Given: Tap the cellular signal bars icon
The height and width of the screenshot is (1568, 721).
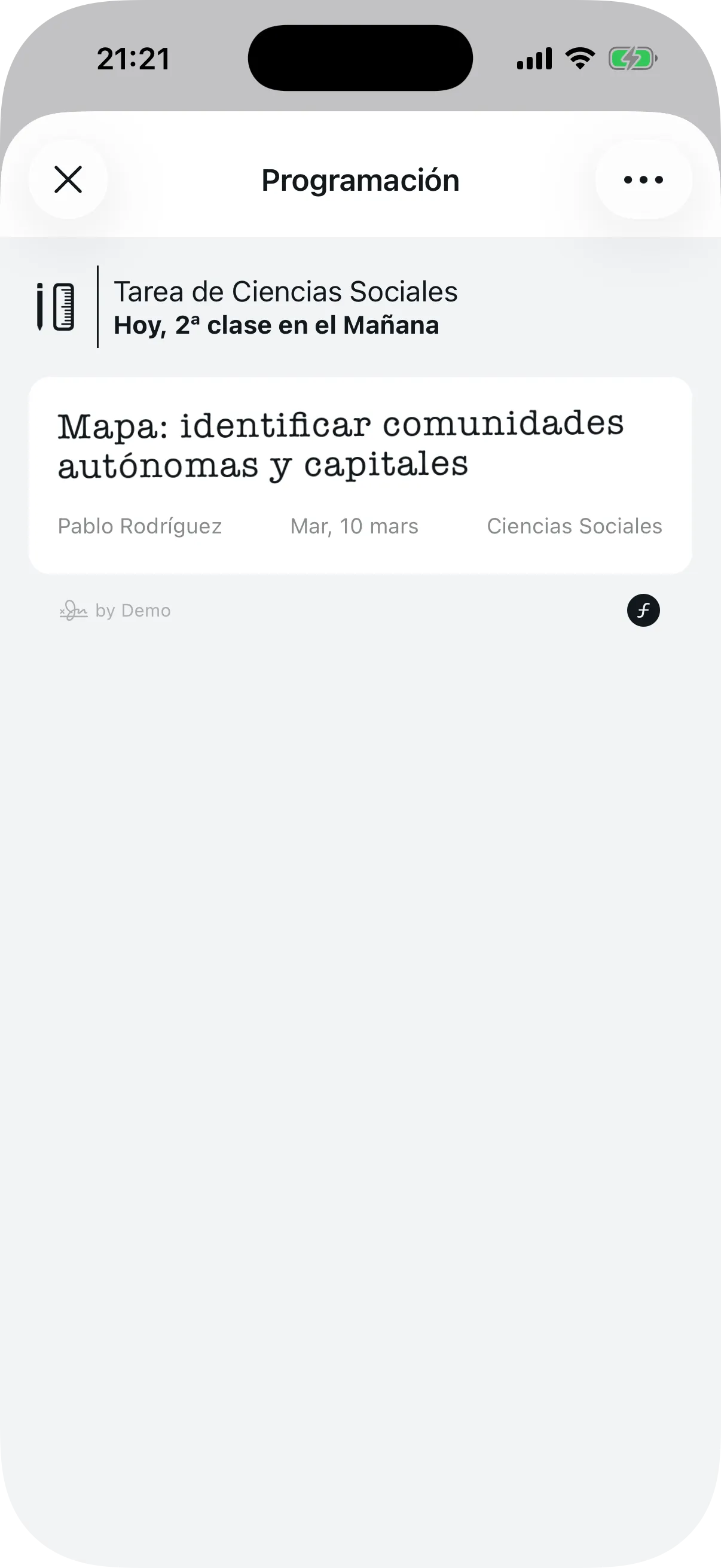Looking at the screenshot, I should point(534,58).
